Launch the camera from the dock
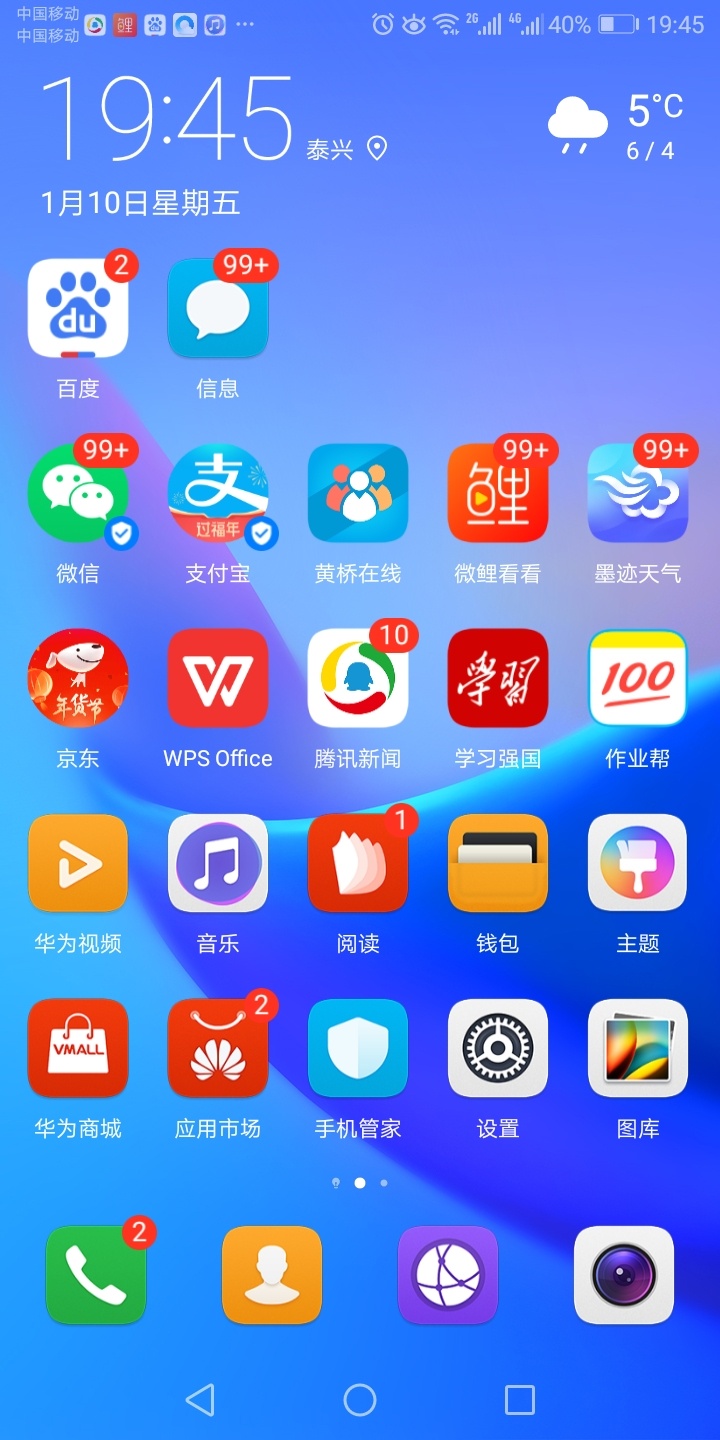720x1440 pixels. [624, 1275]
